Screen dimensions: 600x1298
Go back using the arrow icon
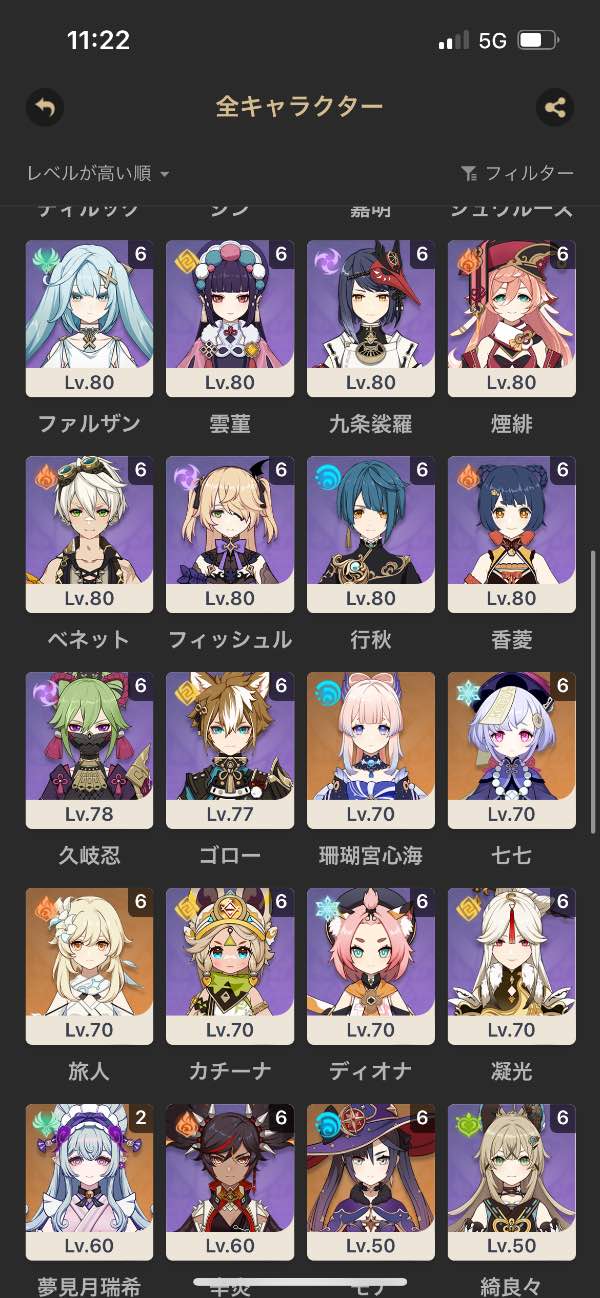44,107
